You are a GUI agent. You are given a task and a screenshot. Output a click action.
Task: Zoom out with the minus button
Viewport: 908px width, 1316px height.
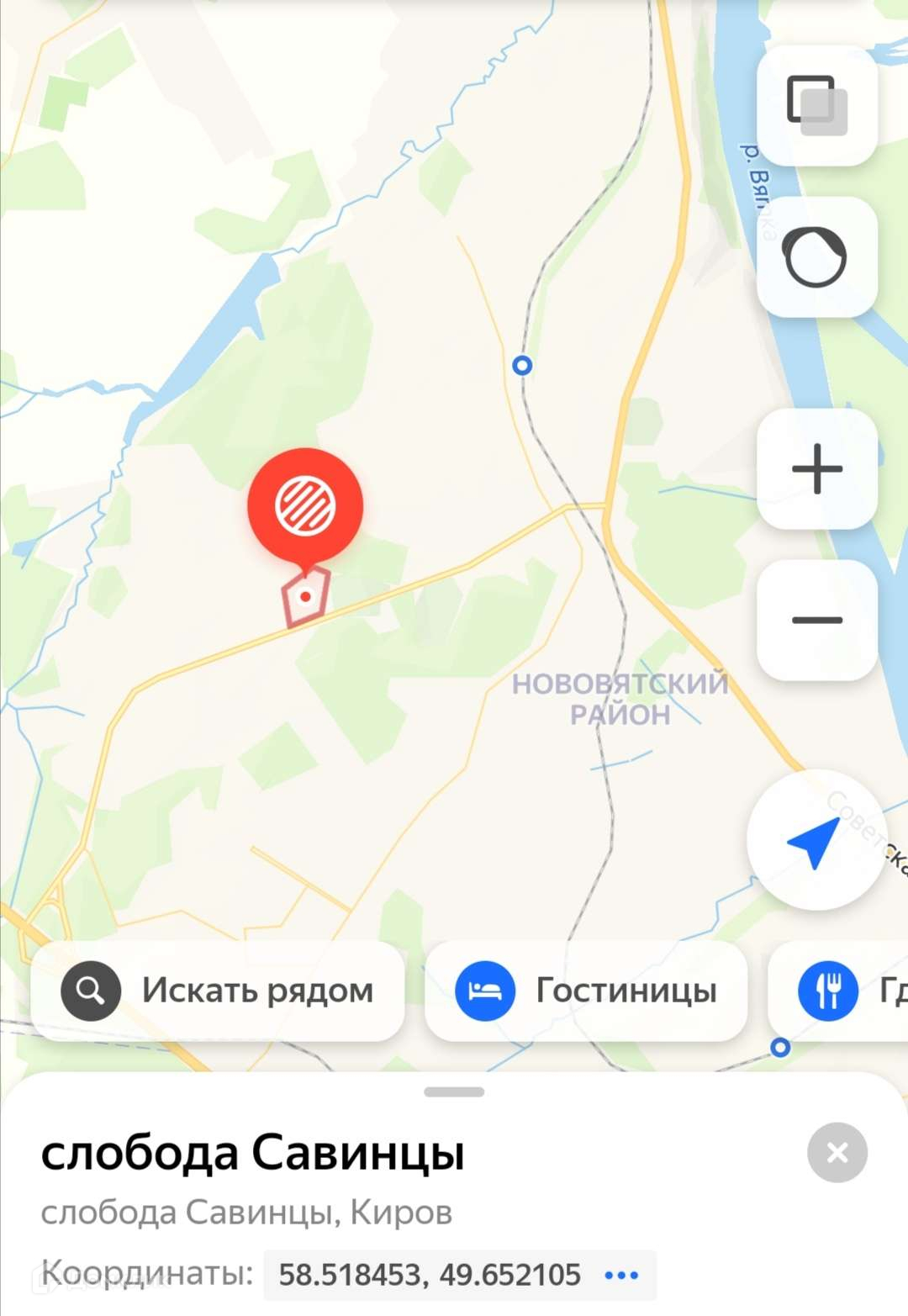click(x=817, y=620)
